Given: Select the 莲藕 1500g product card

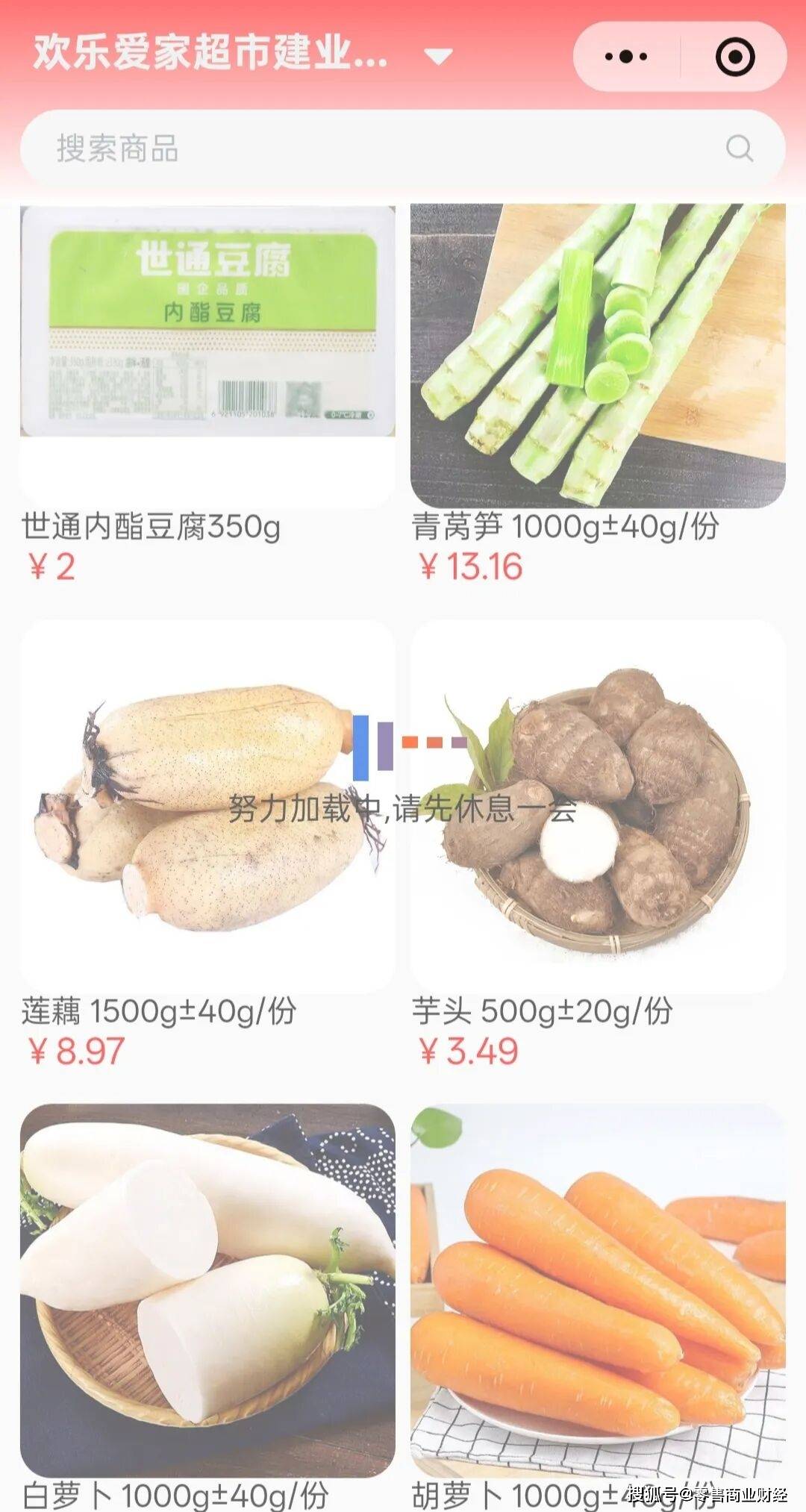Looking at the screenshot, I should (207, 806).
